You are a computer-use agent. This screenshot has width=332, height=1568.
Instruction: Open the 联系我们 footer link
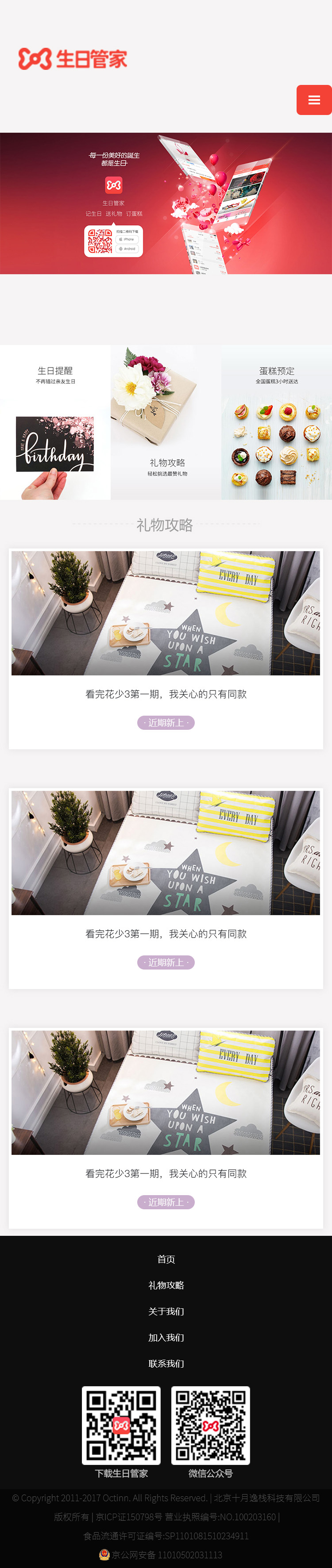pos(166,1364)
